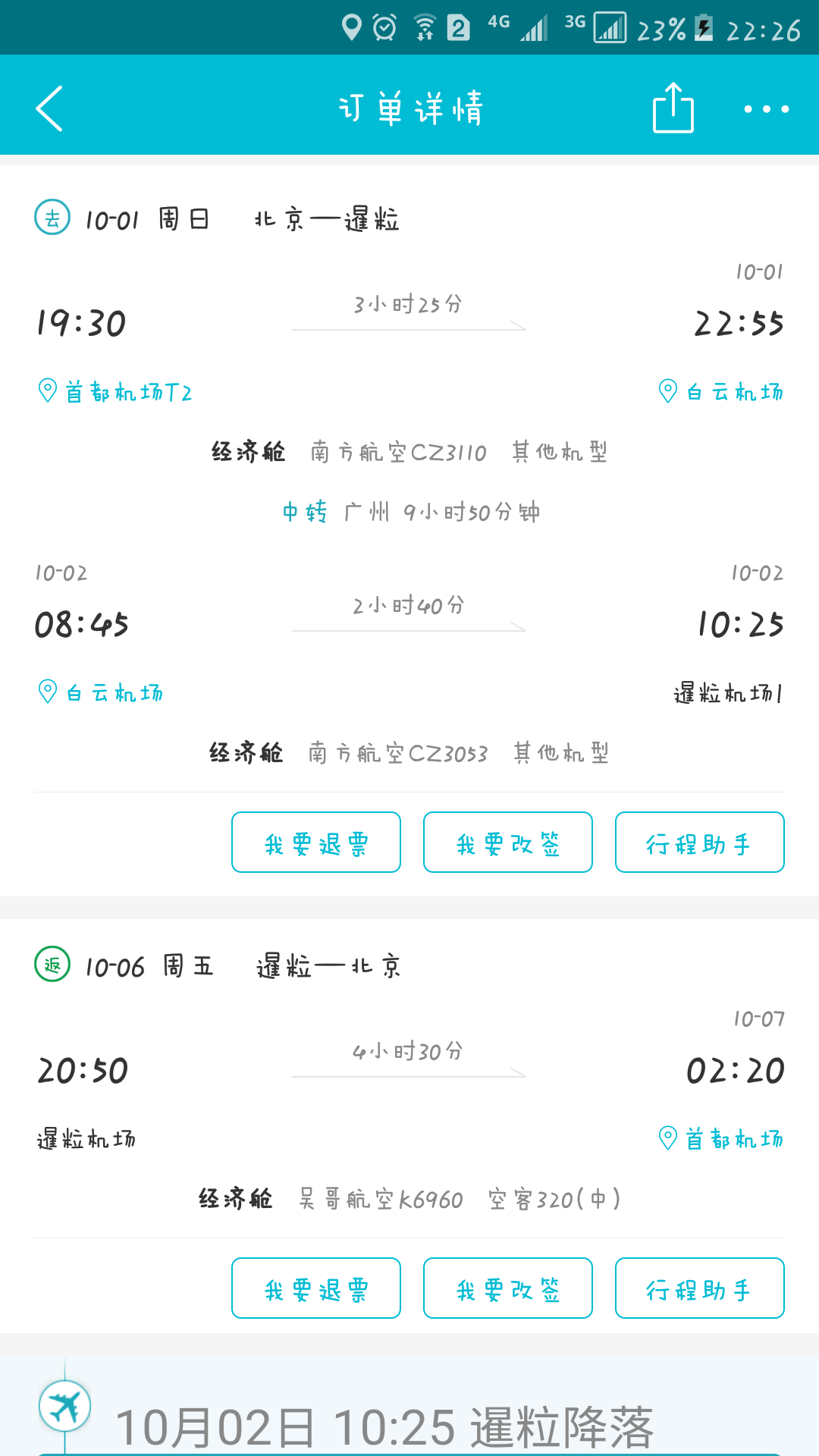This screenshot has width=819, height=1456.
Task: Select flight 吴哥航空K6960 details
Action: point(381,1200)
